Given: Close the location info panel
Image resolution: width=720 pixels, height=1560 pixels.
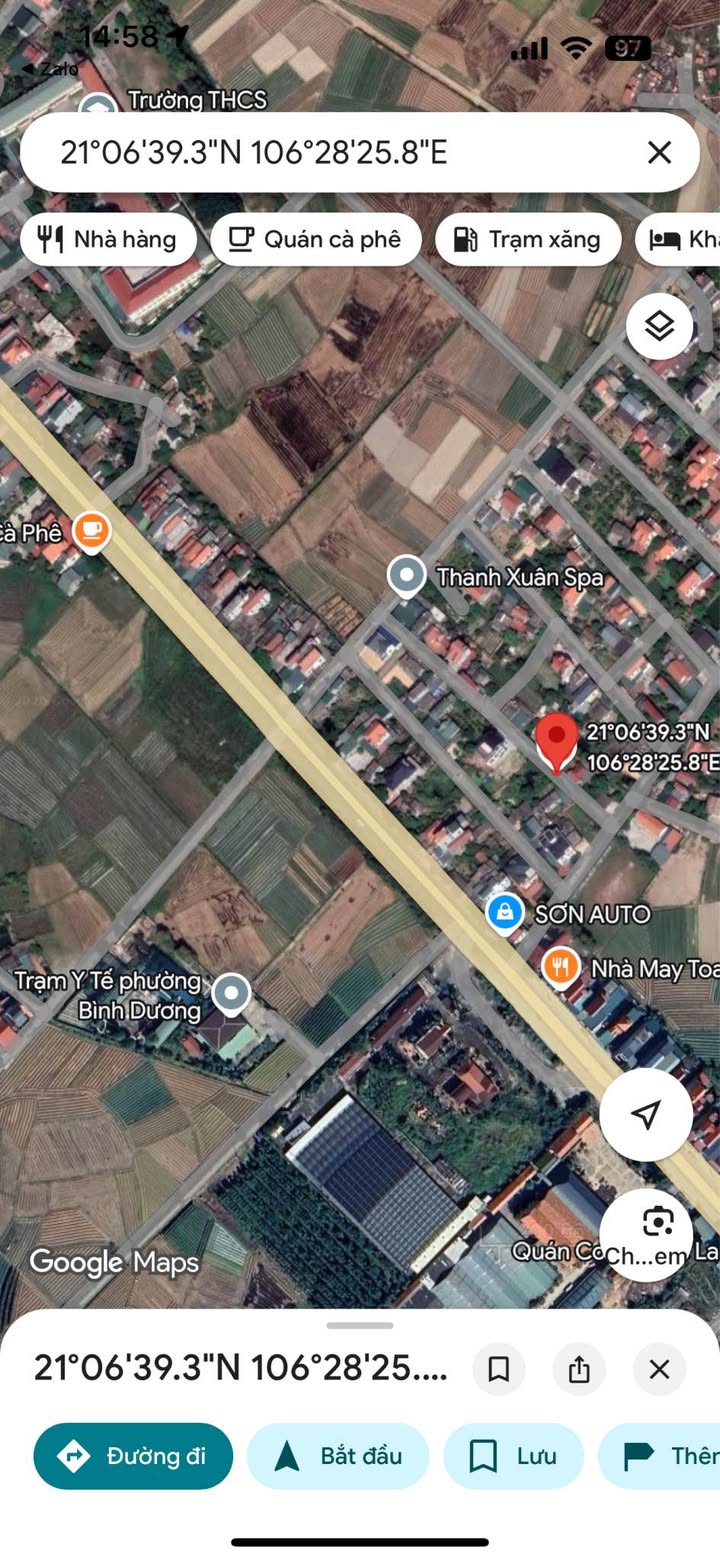Looking at the screenshot, I should [x=659, y=1369].
